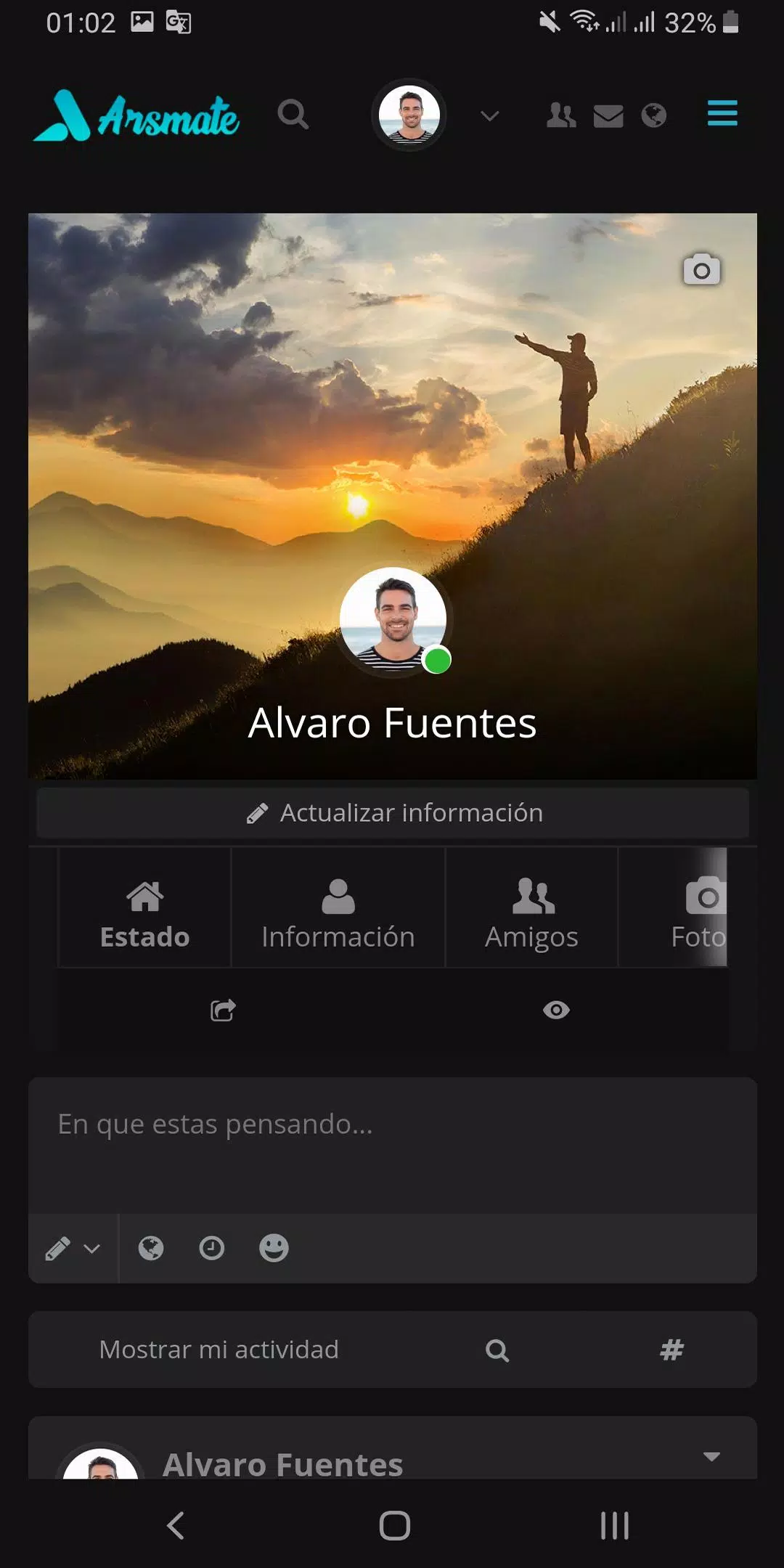Add an emoji with the smiley icon

[274, 1249]
